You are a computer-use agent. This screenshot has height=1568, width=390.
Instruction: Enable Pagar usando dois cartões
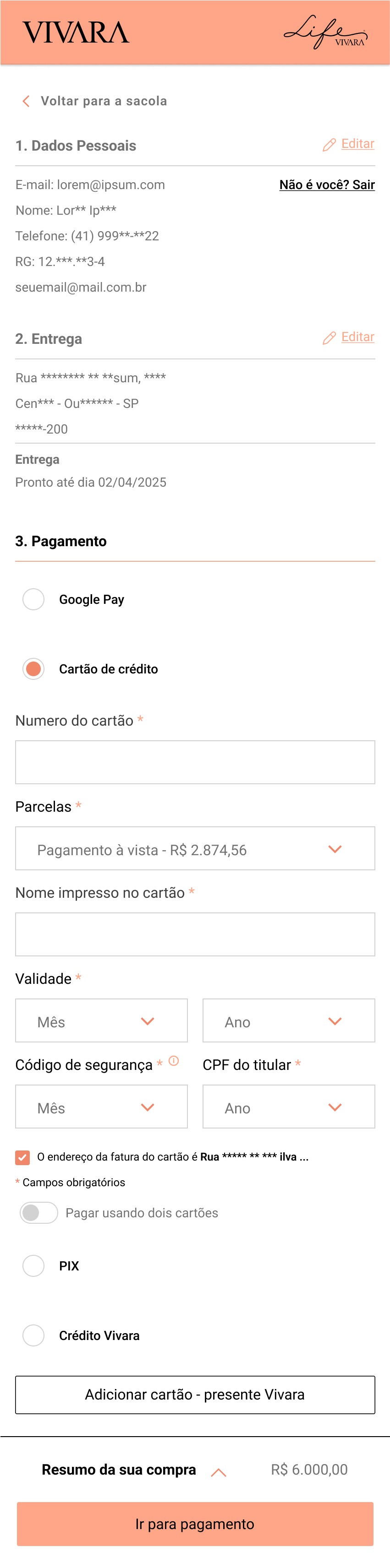tap(39, 1213)
